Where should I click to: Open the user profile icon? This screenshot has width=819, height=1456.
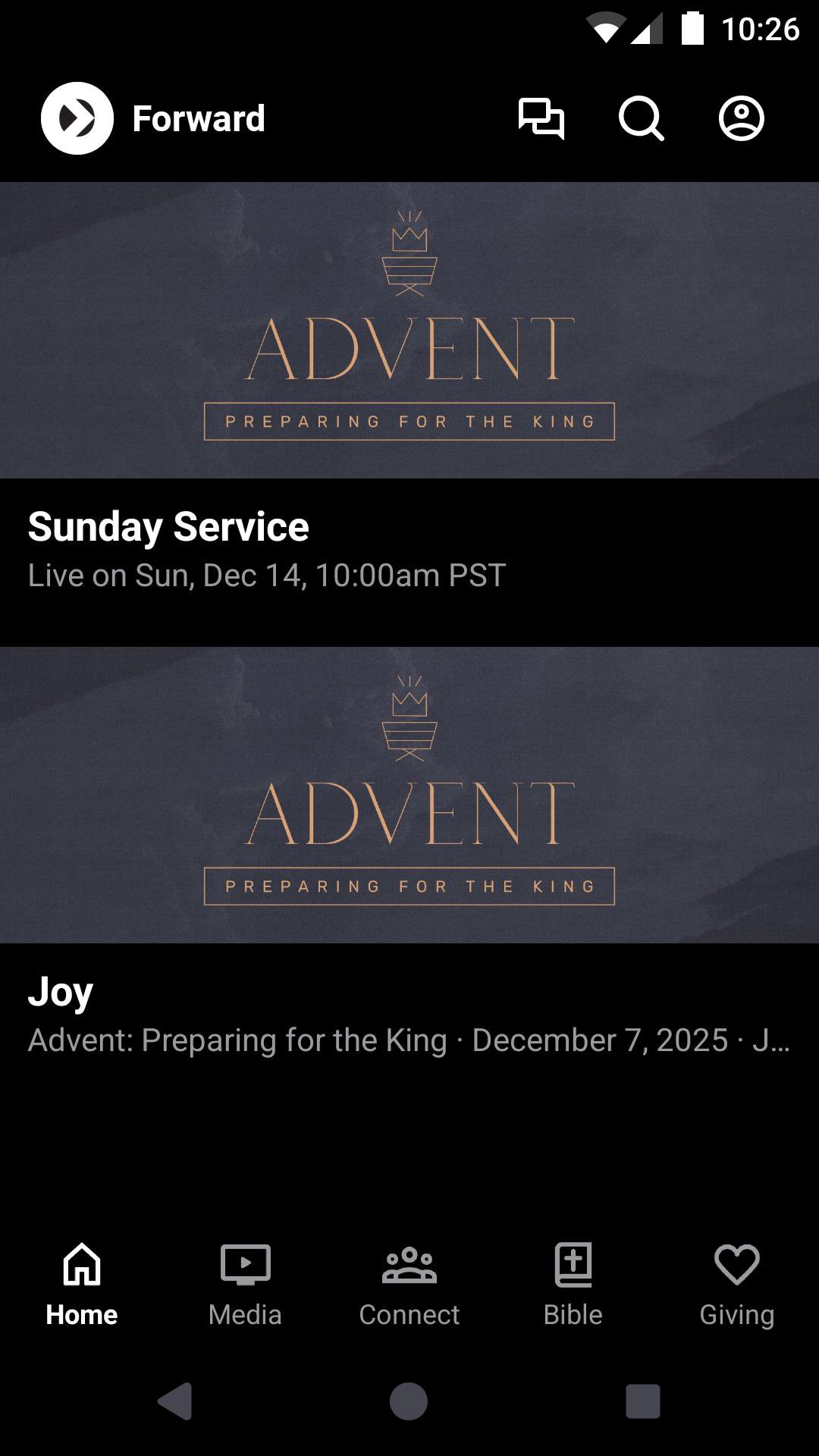pyautogui.click(x=741, y=118)
